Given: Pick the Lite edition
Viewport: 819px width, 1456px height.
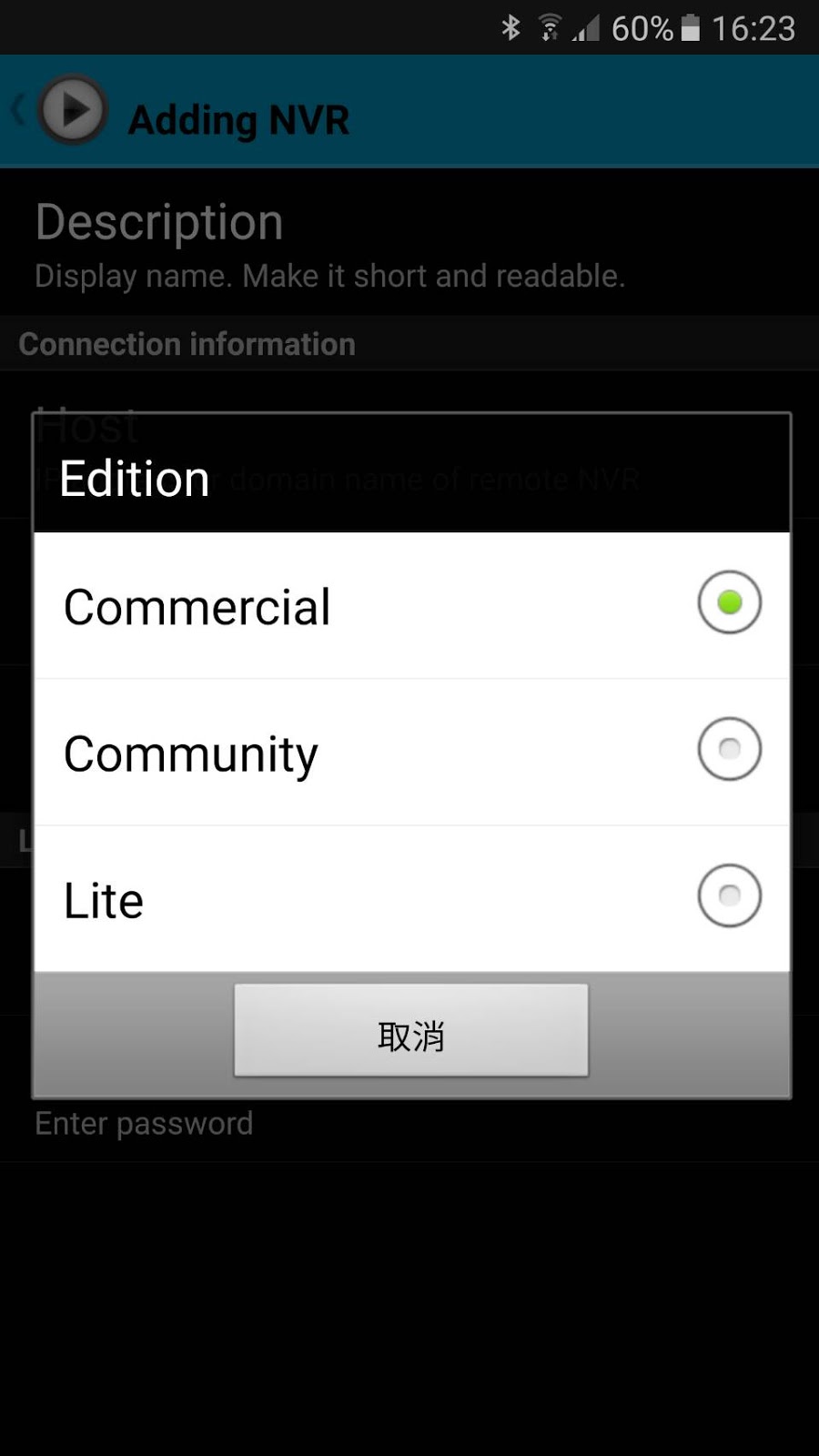Looking at the screenshot, I should pos(411,899).
